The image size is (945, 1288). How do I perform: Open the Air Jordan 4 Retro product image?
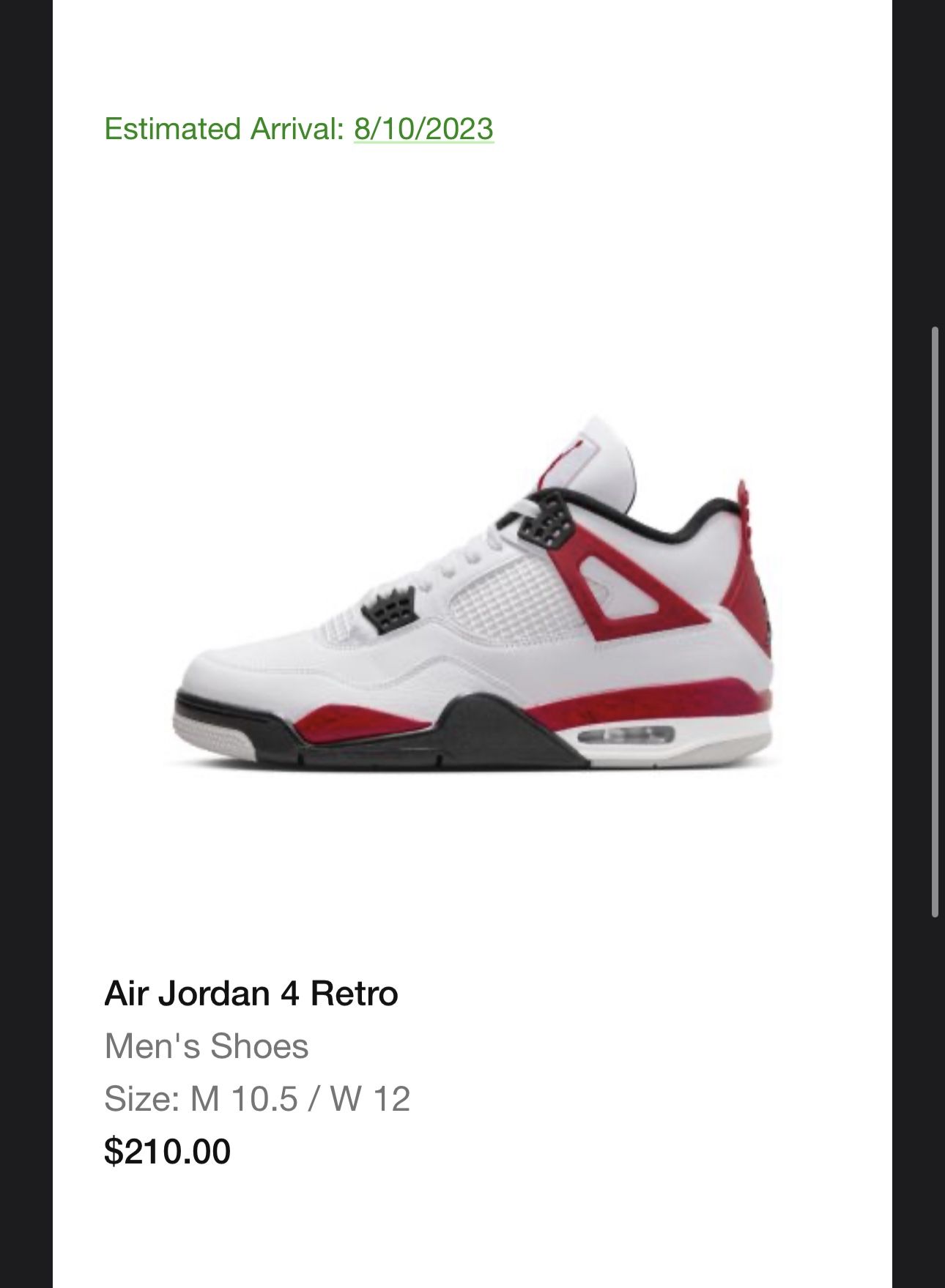pyautogui.click(x=472, y=593)
